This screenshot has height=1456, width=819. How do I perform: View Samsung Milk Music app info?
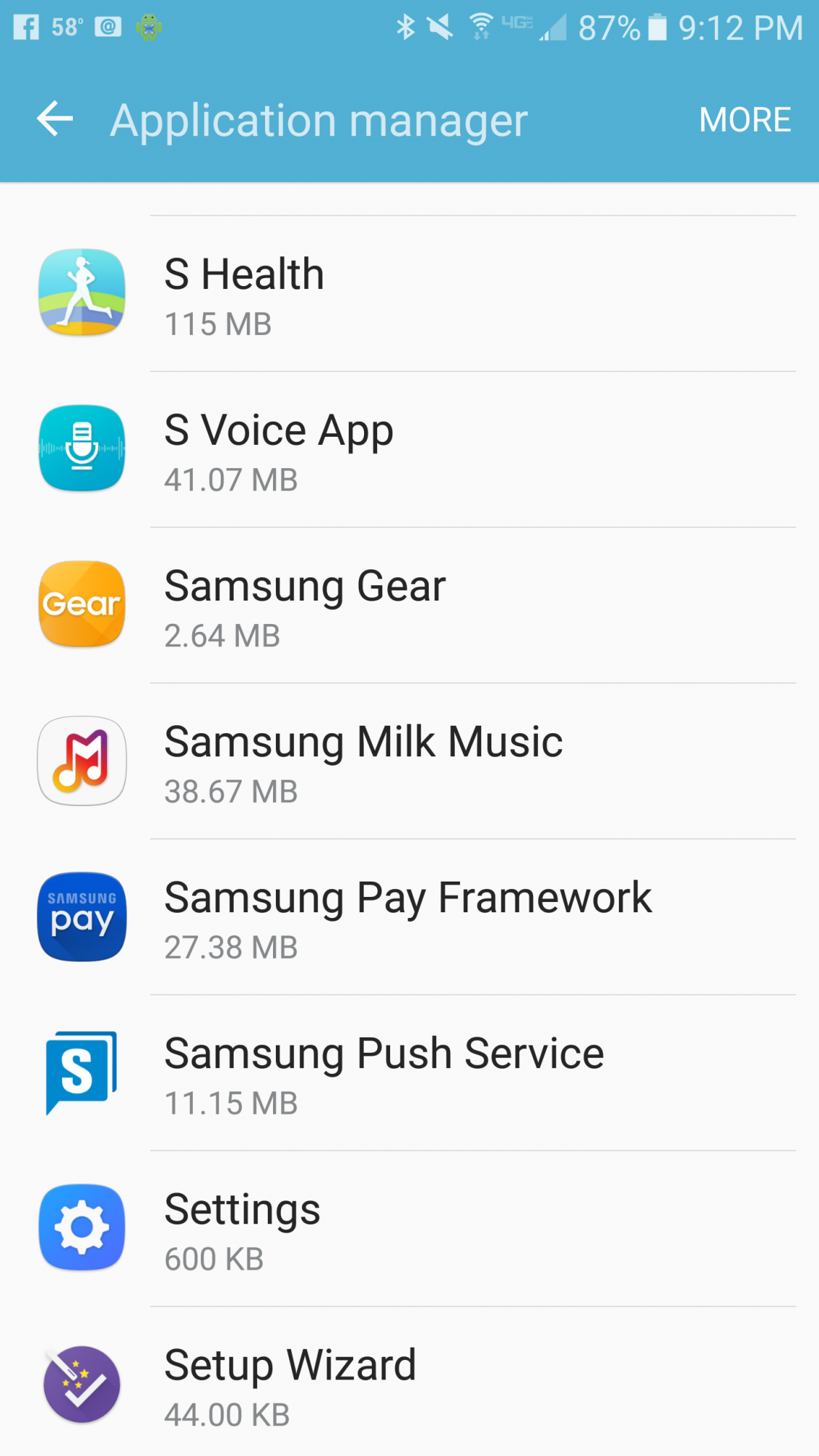coord(409,761)
